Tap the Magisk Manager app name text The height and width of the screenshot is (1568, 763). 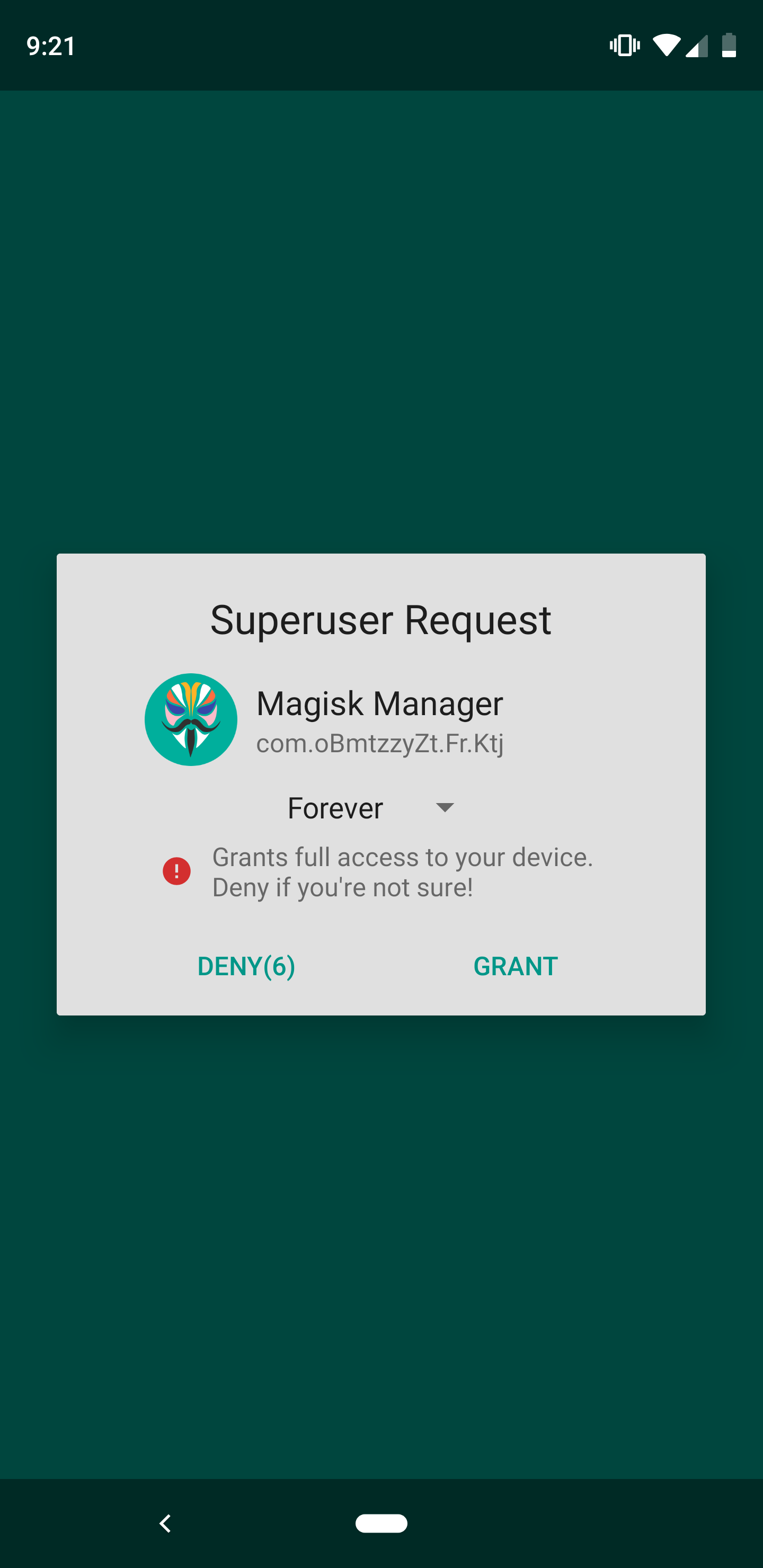[378, 703]
